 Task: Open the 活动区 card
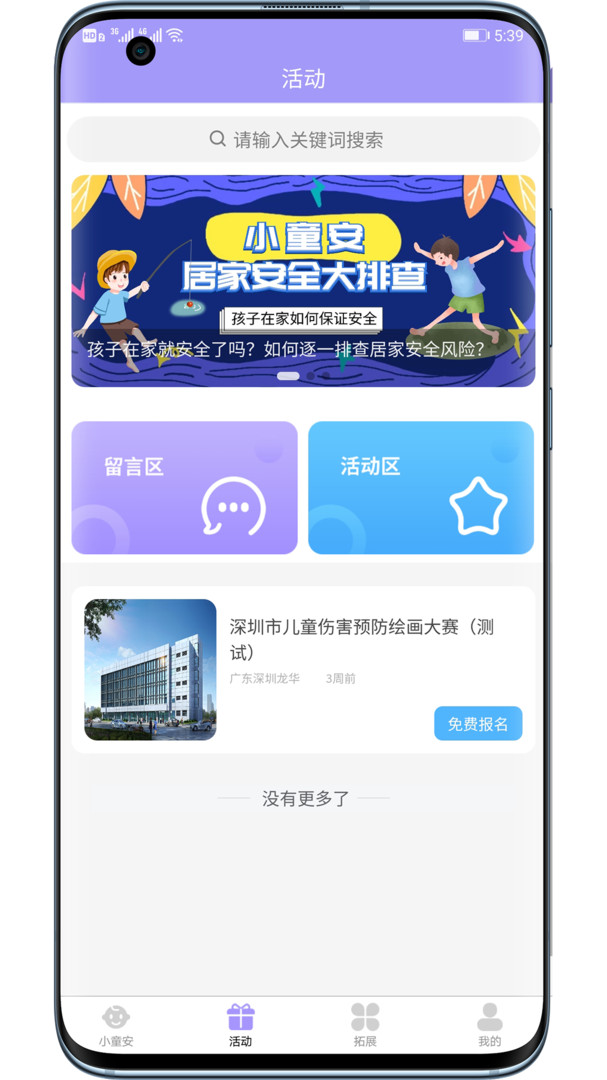[420, 487]
